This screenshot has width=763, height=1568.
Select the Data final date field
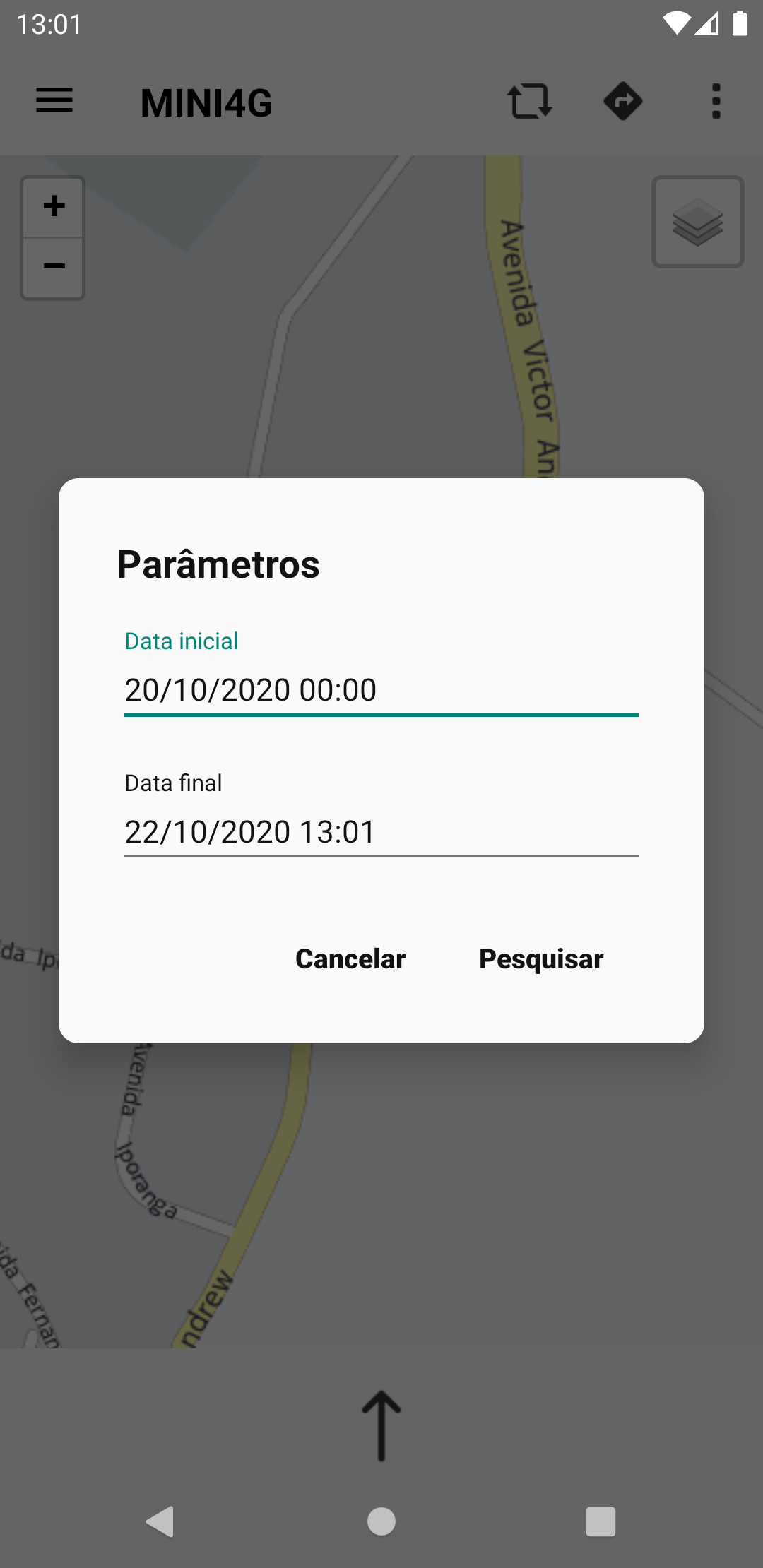tap(381, 831)
